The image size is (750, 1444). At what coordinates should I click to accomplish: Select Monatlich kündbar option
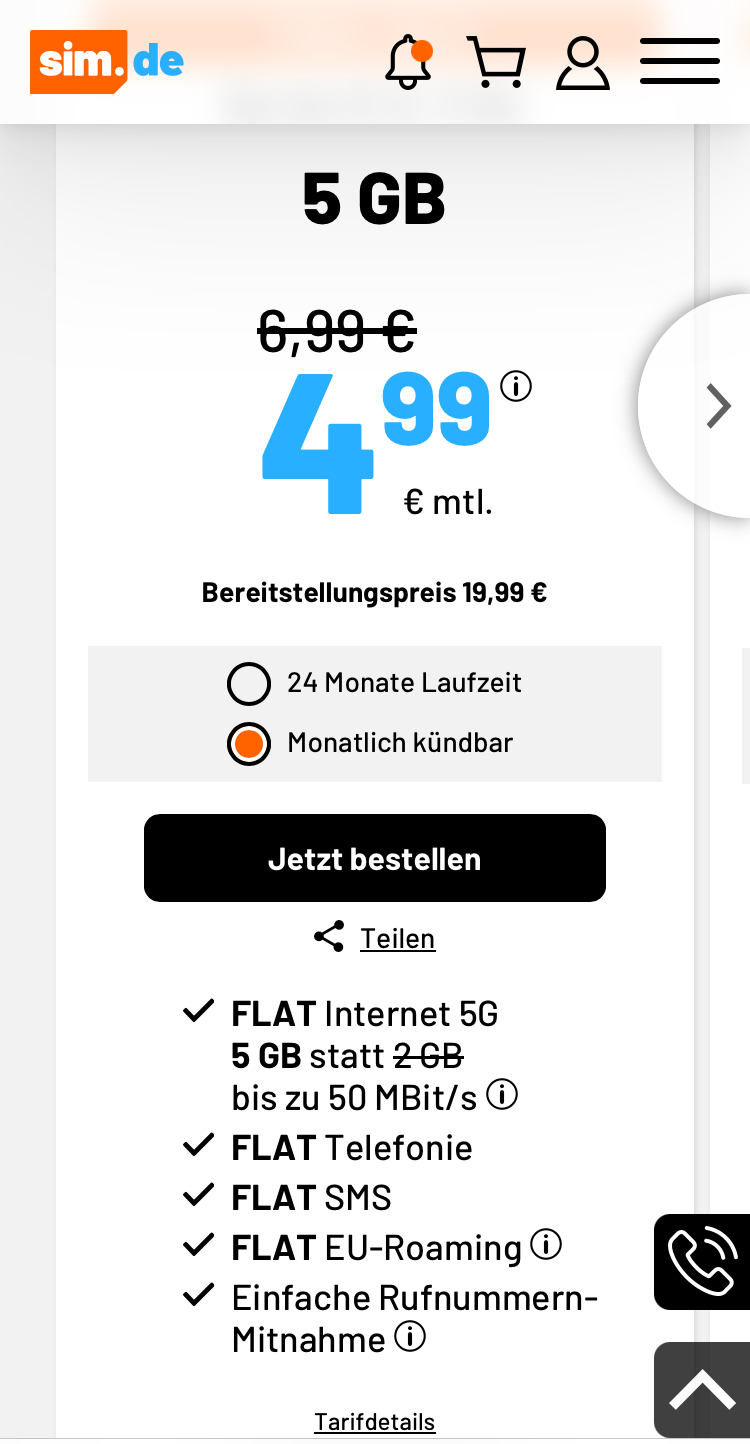249,744
